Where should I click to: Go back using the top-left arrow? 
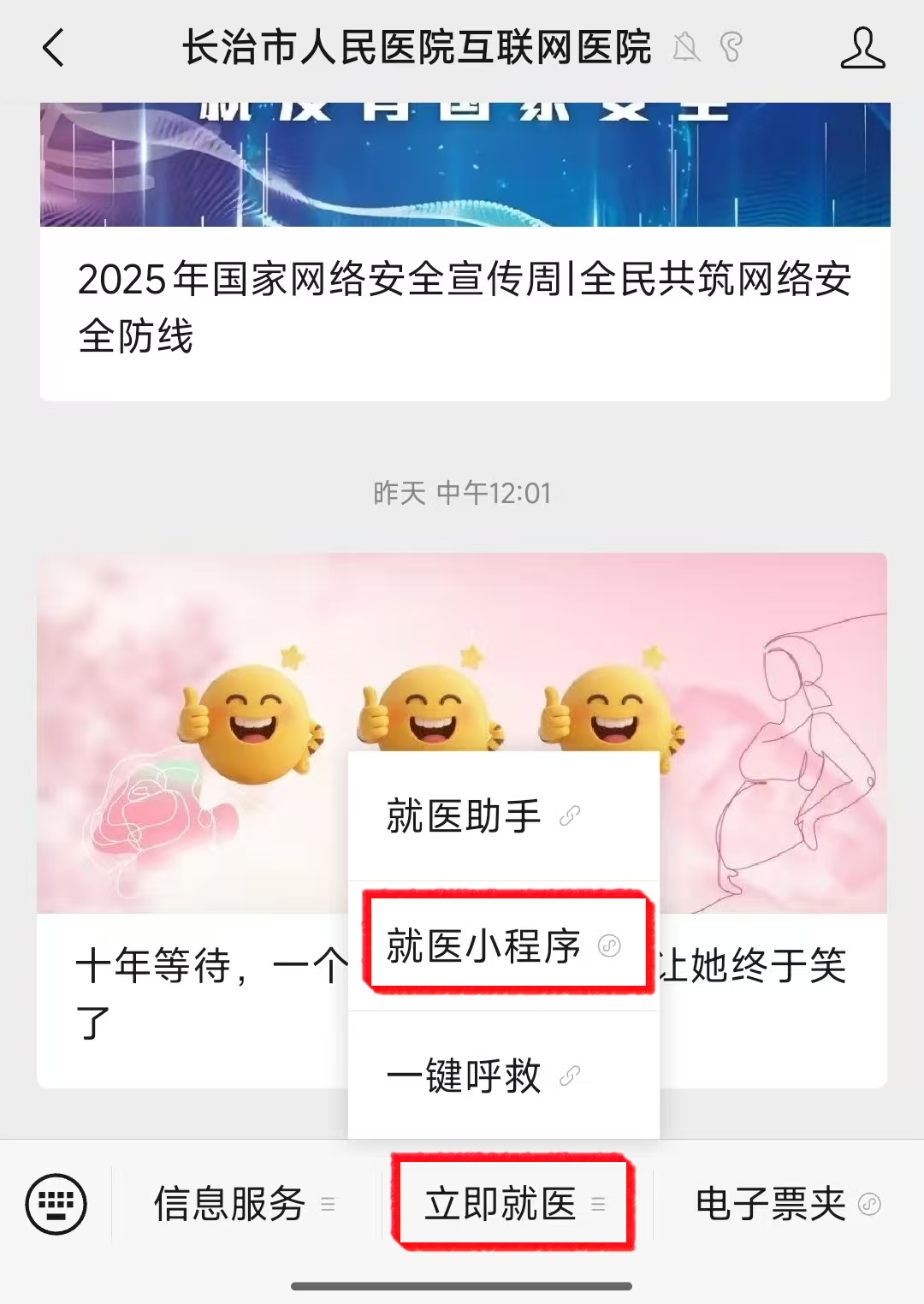pos(54,48)
